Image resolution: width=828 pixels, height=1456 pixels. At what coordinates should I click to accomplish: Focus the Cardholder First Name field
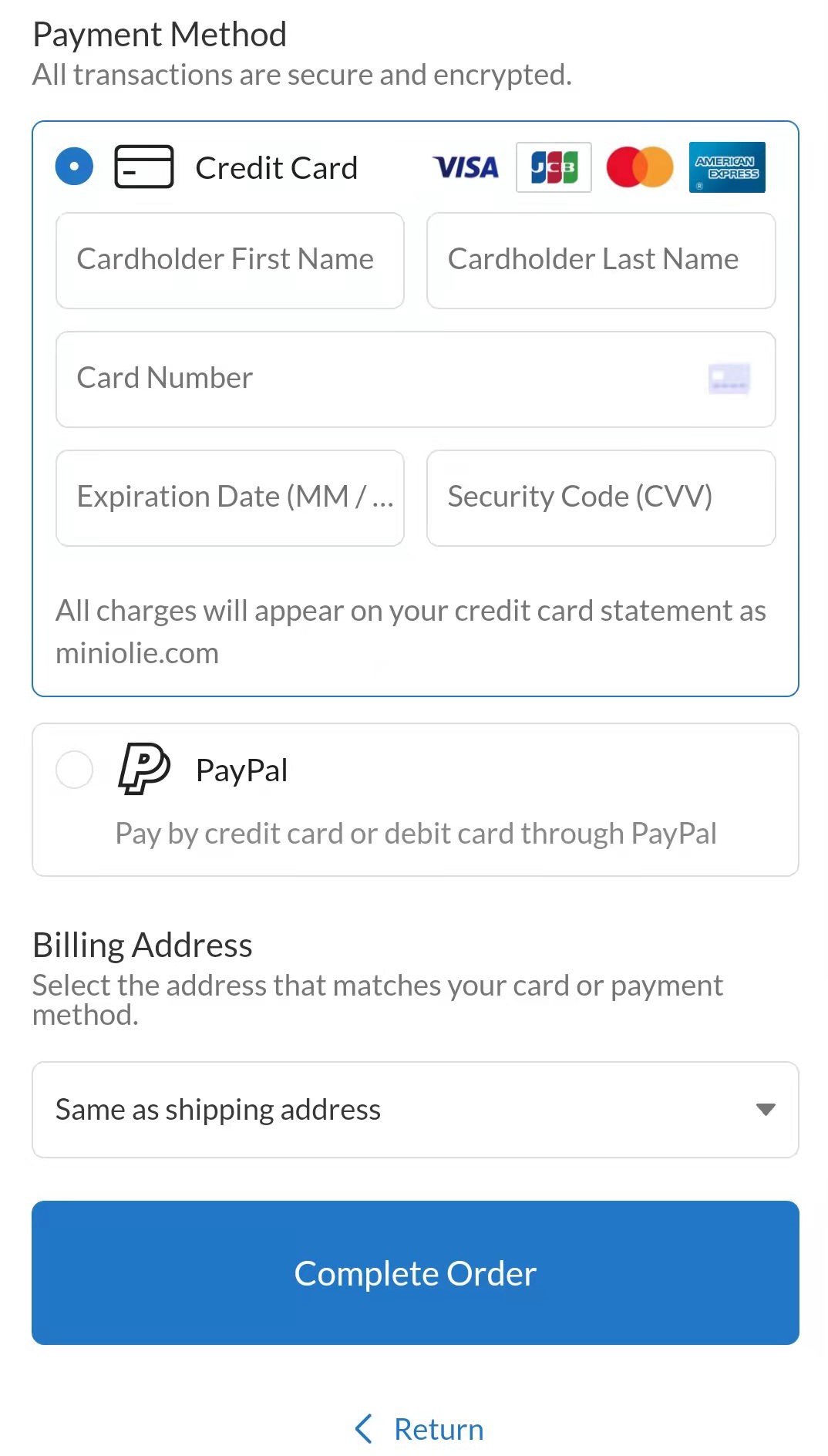(230, 261)
